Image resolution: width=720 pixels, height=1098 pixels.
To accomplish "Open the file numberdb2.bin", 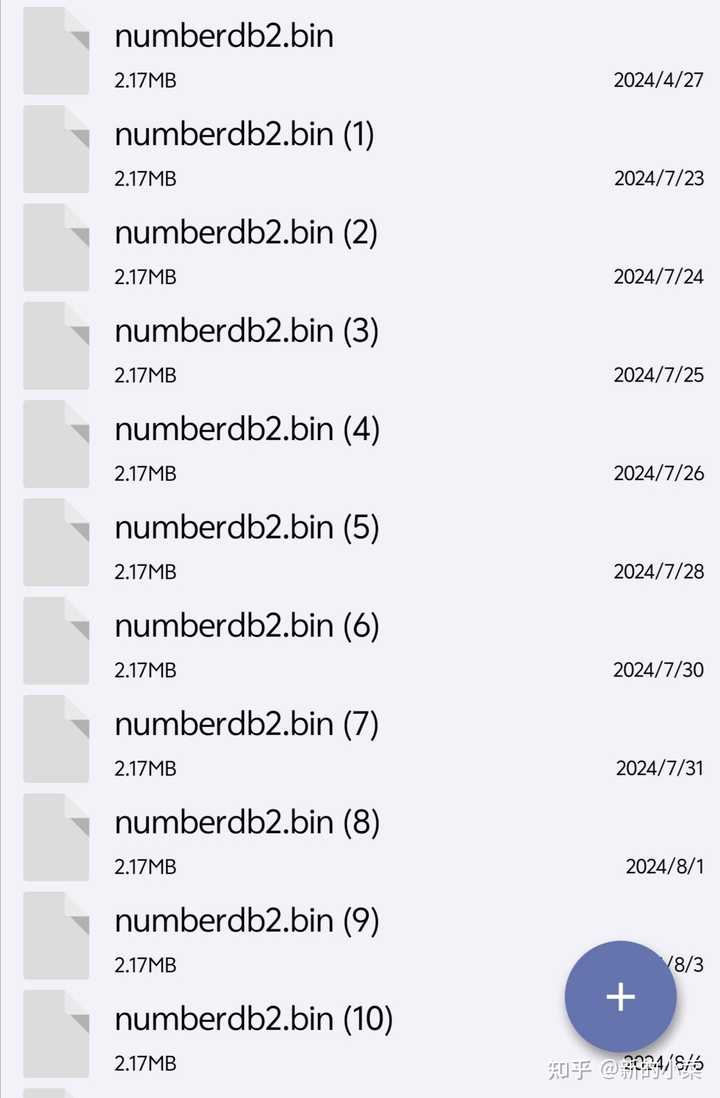I will [224, 37].
